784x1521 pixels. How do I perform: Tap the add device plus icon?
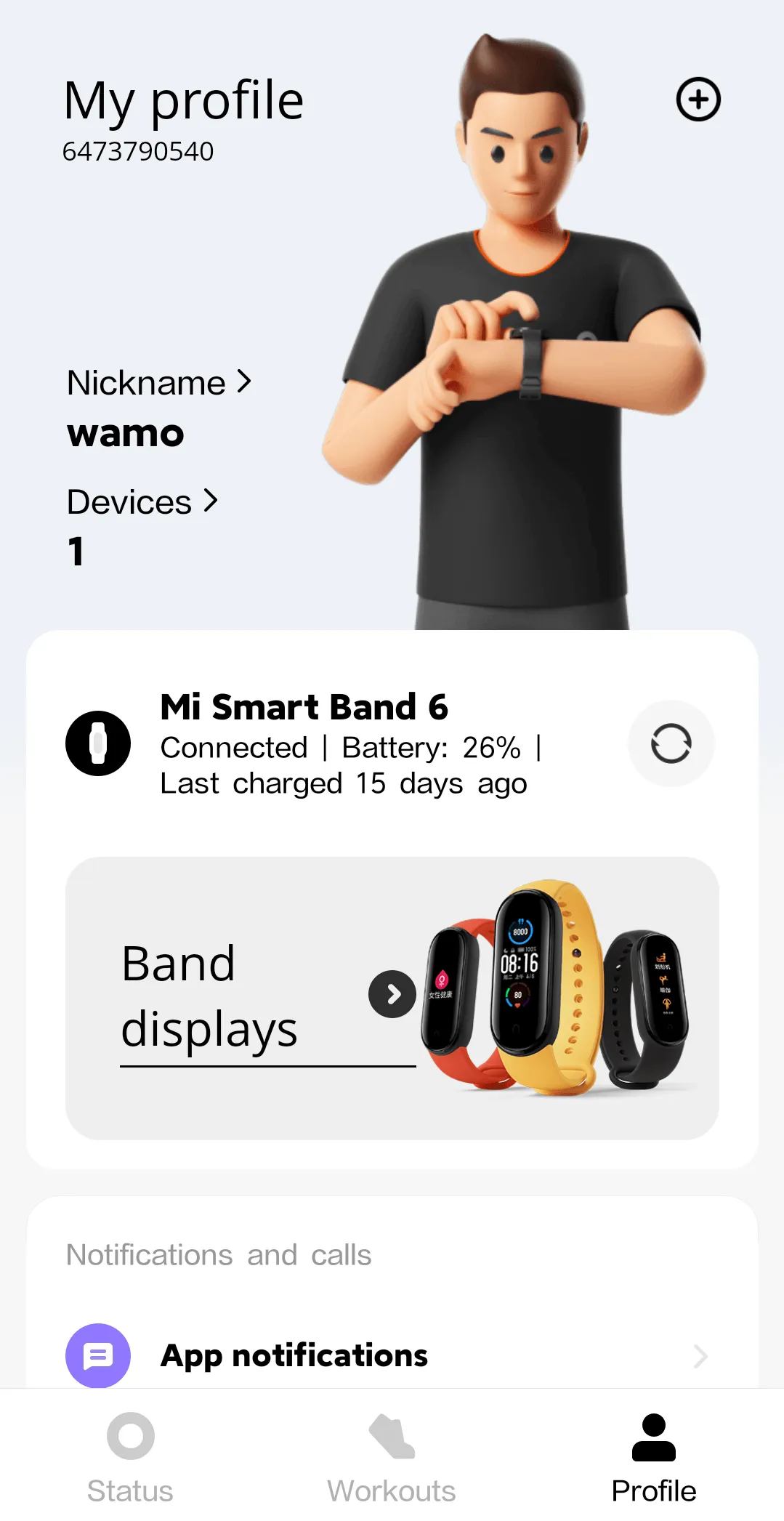coord(698,100)
